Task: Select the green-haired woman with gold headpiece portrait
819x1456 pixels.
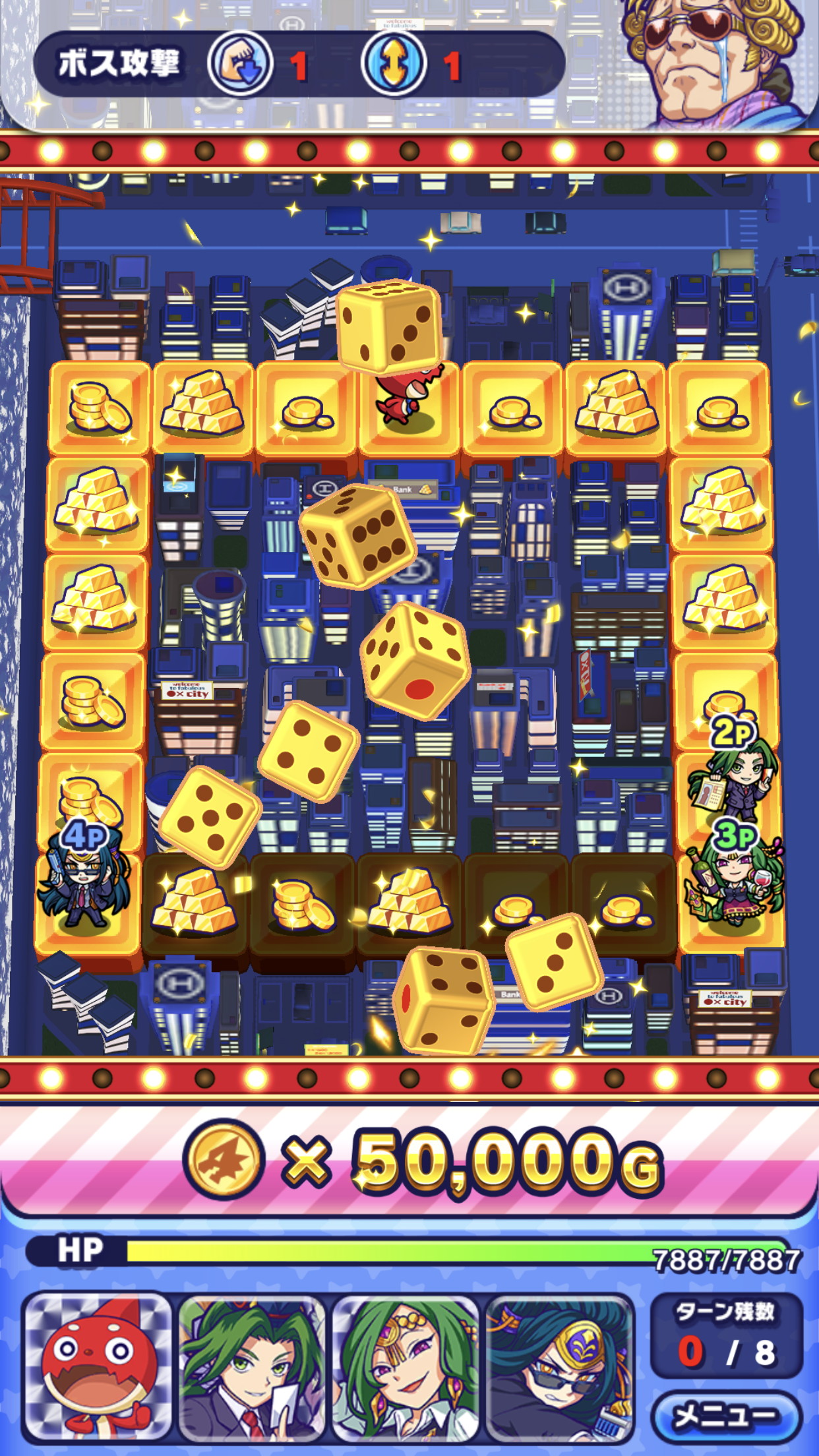Action: 406,1368
